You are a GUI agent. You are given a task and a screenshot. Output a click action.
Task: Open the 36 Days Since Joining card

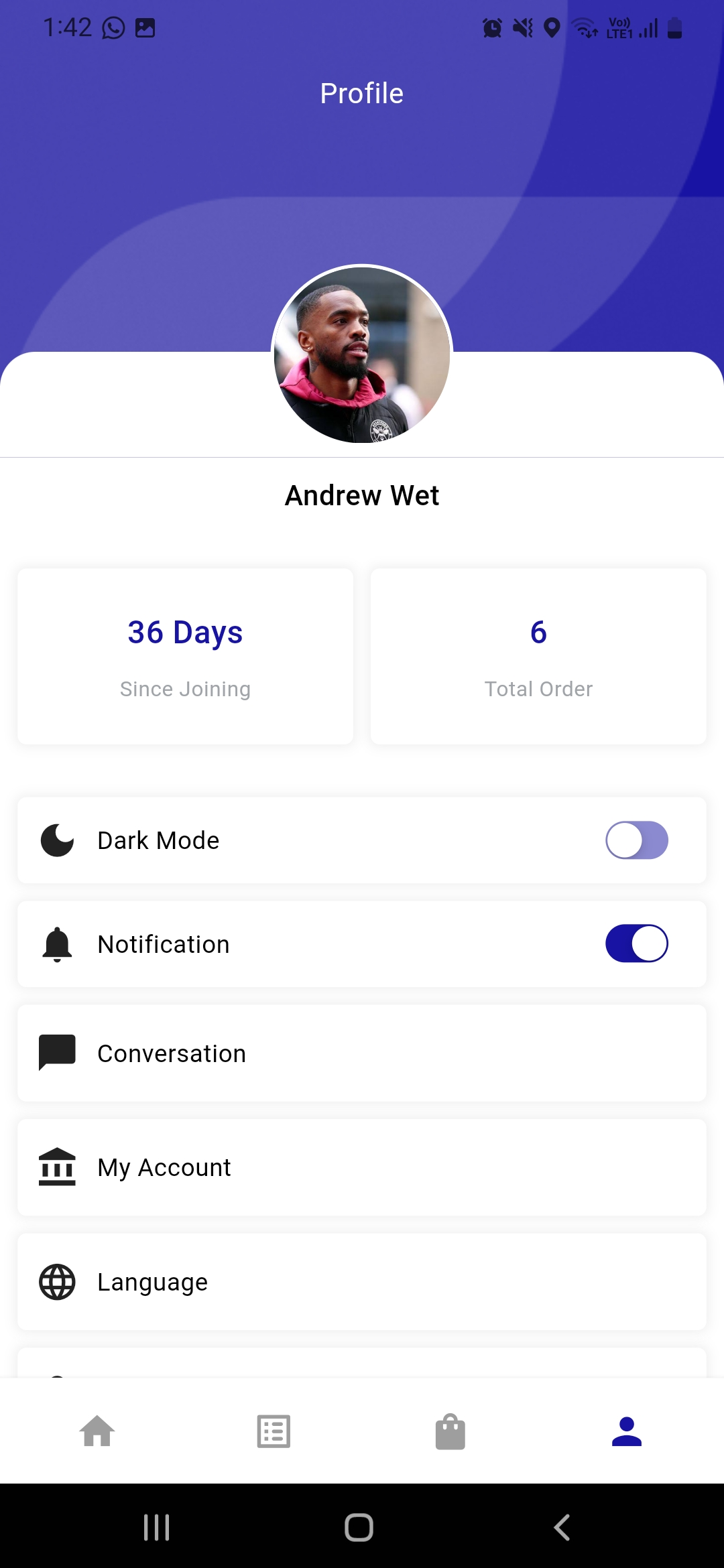pyautogui.click(x=184, y=655)
